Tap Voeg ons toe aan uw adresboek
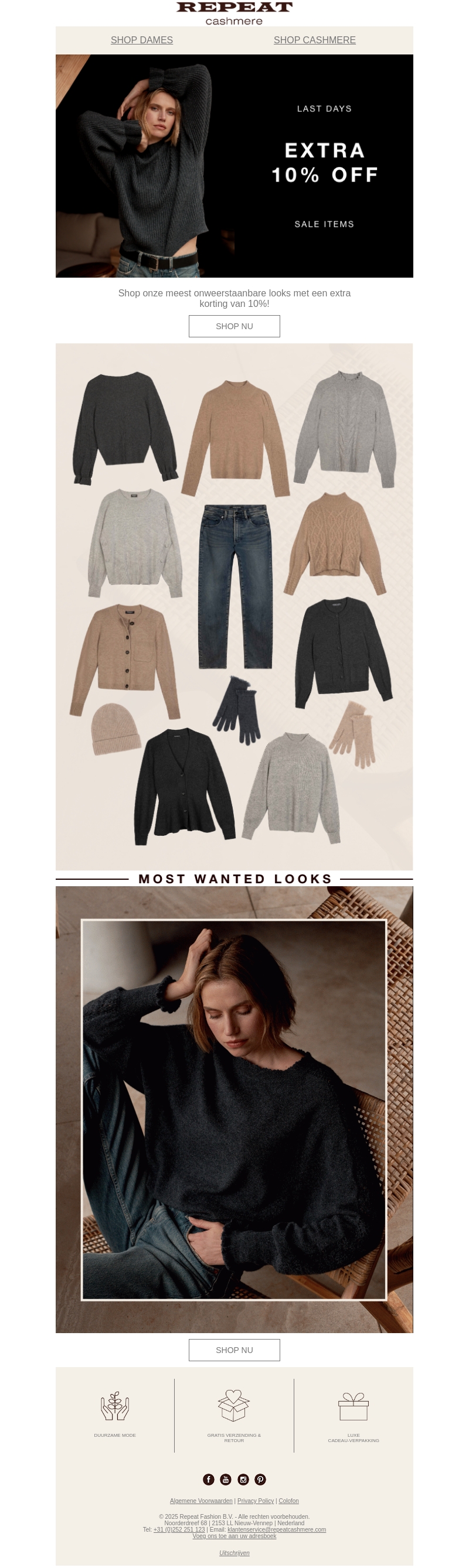Screen dimensions: 469x1568 (234, 1536)
